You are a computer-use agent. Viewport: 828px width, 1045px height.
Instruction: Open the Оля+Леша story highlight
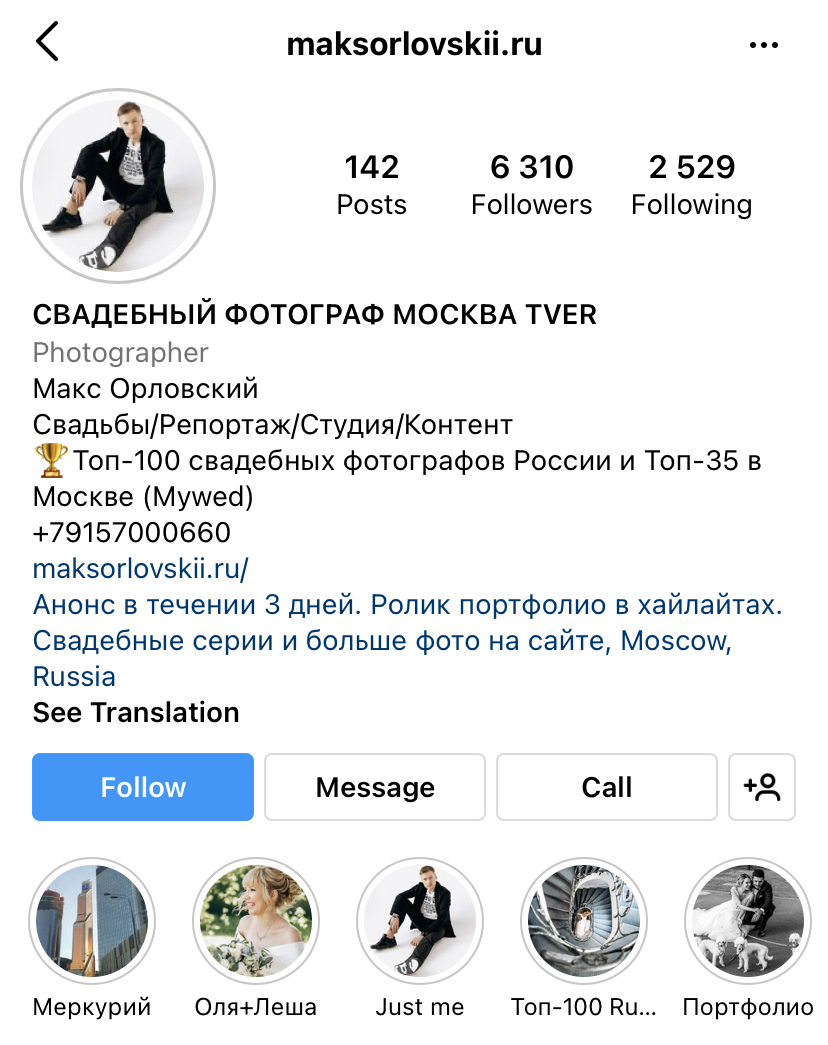(256, 921)
